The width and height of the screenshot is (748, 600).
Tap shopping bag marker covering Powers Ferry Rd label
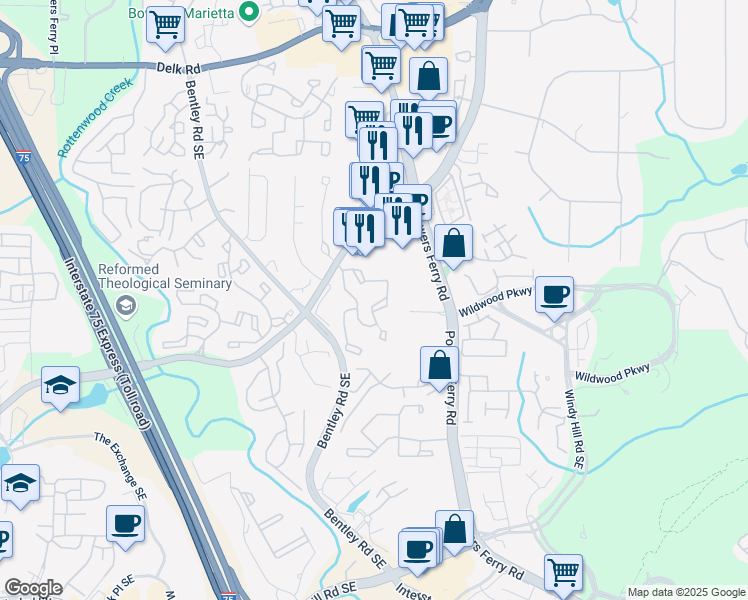439,368
